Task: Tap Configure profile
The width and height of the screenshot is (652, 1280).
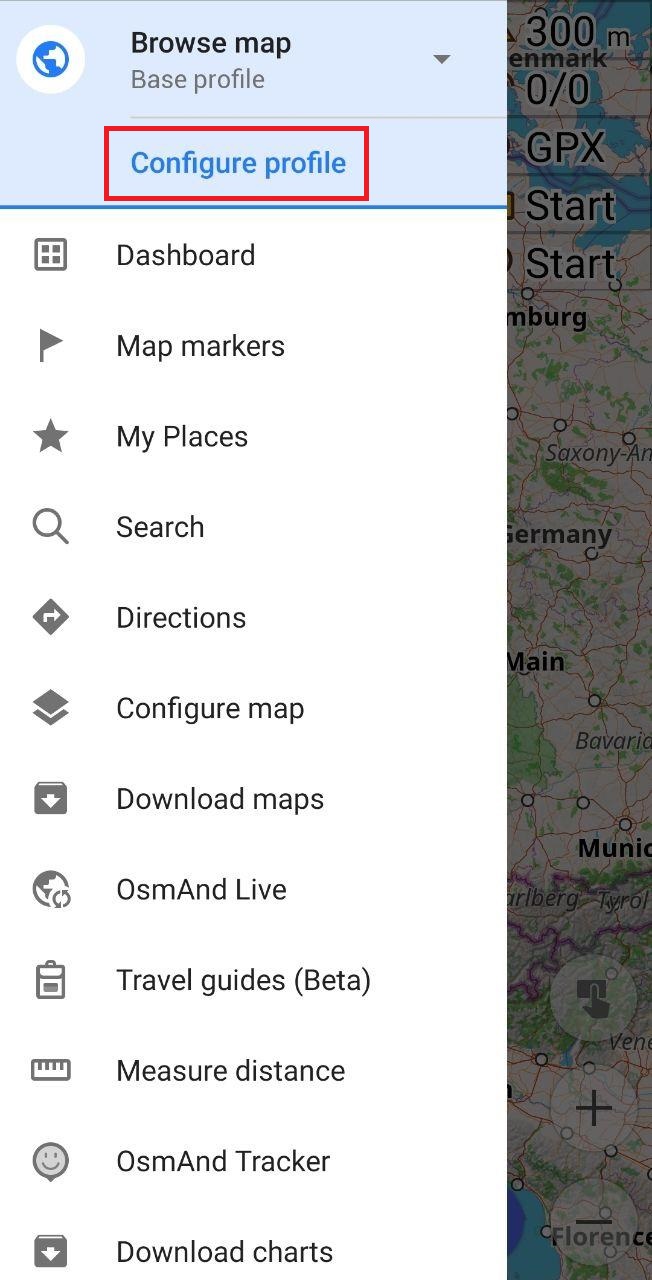Action: click(238, 163)
